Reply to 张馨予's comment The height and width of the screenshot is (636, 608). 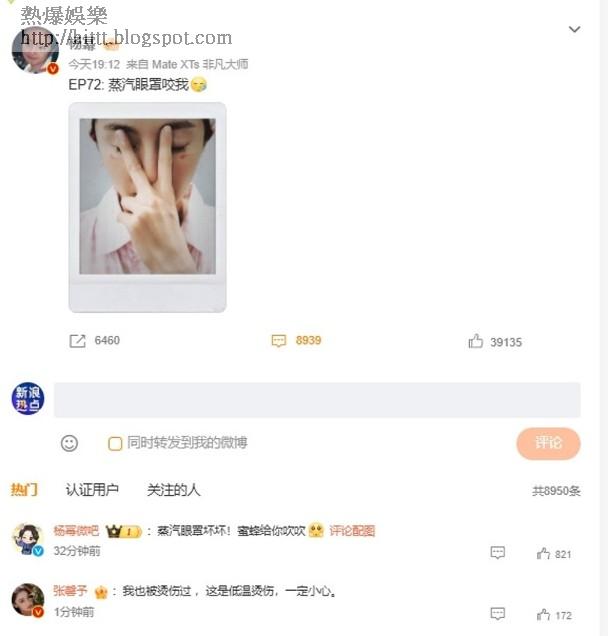497,614
